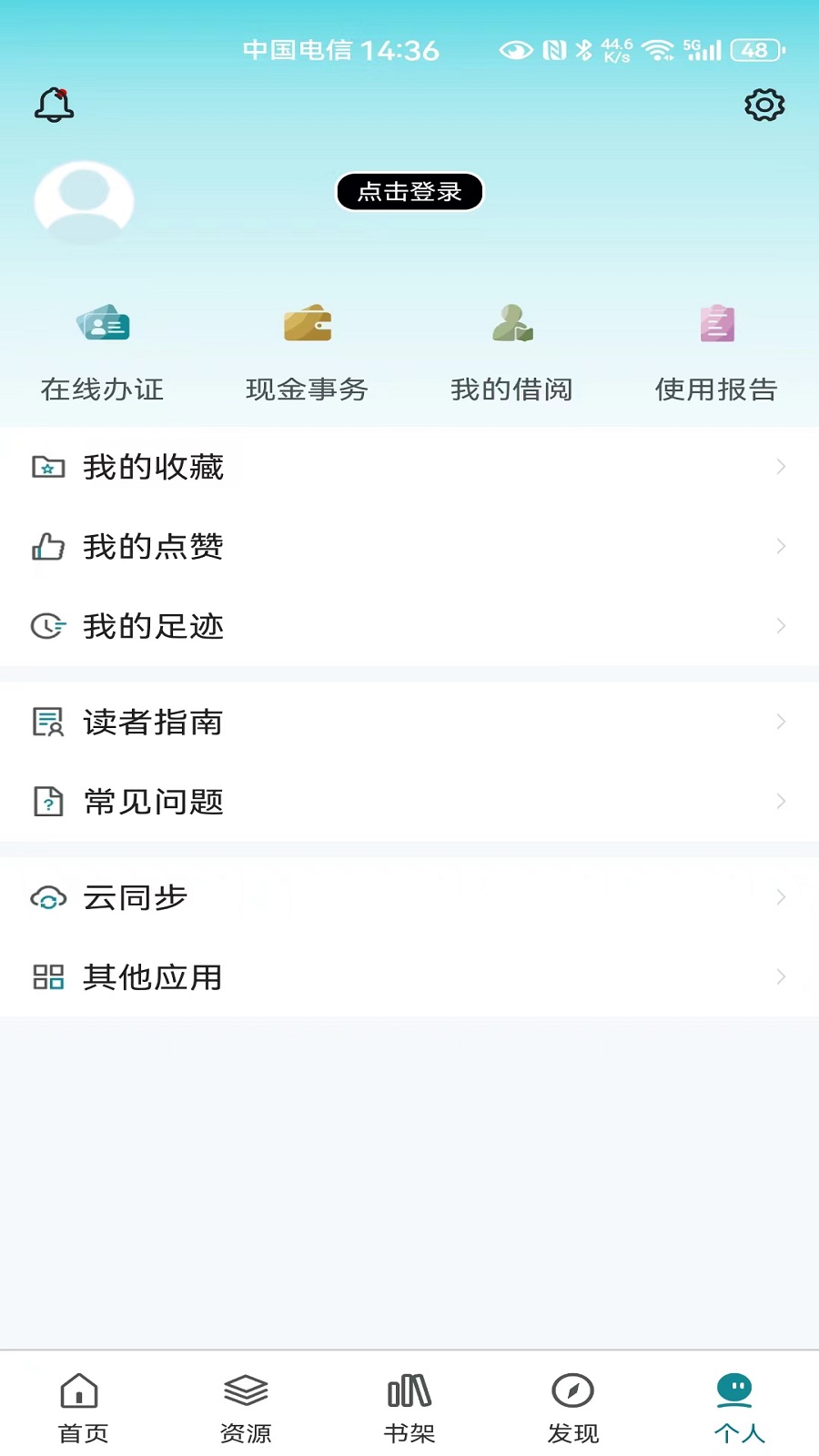Open 常见问题 FAQ page

(409, 802)
